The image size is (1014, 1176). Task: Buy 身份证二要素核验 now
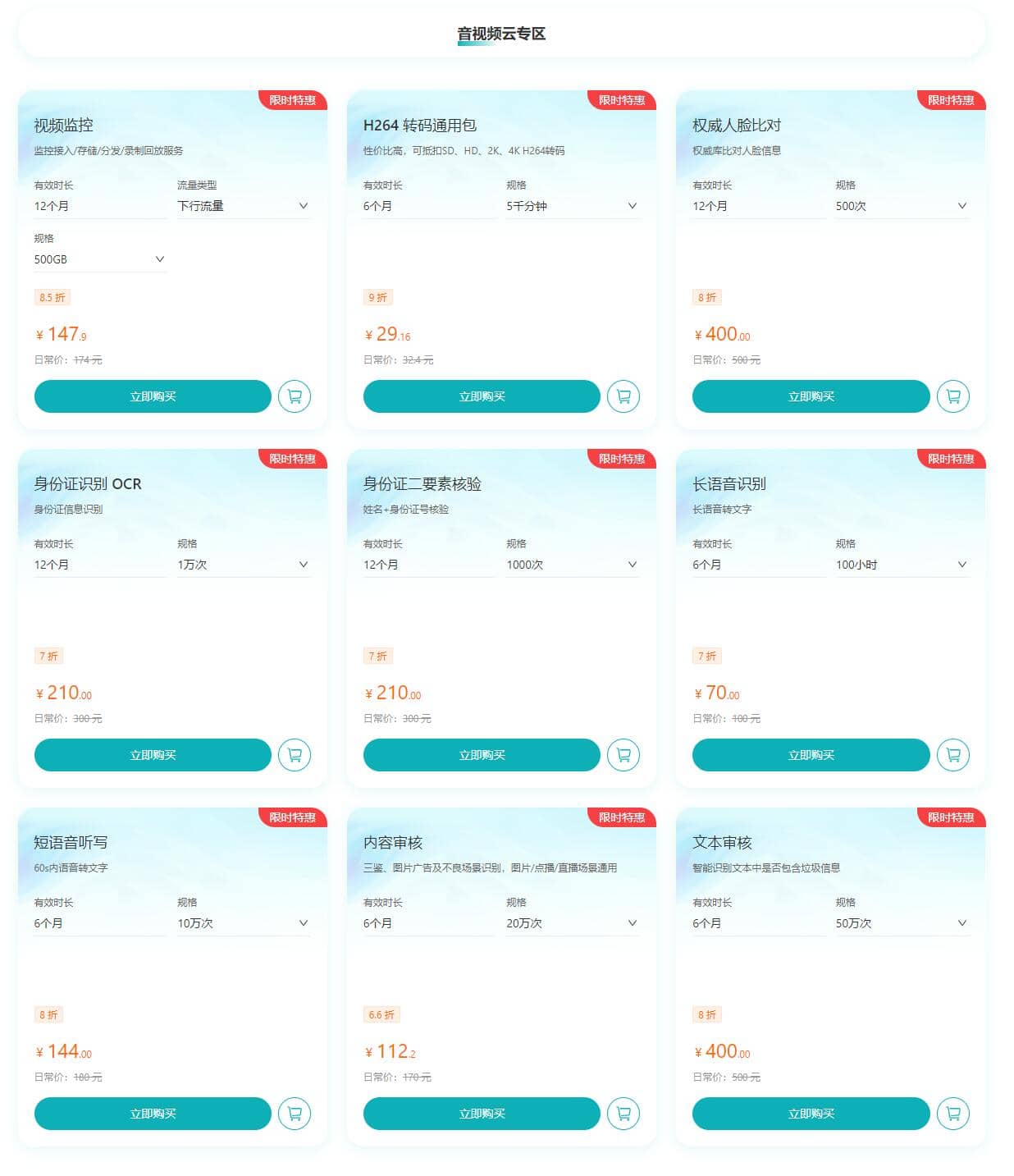click(482, 755)
